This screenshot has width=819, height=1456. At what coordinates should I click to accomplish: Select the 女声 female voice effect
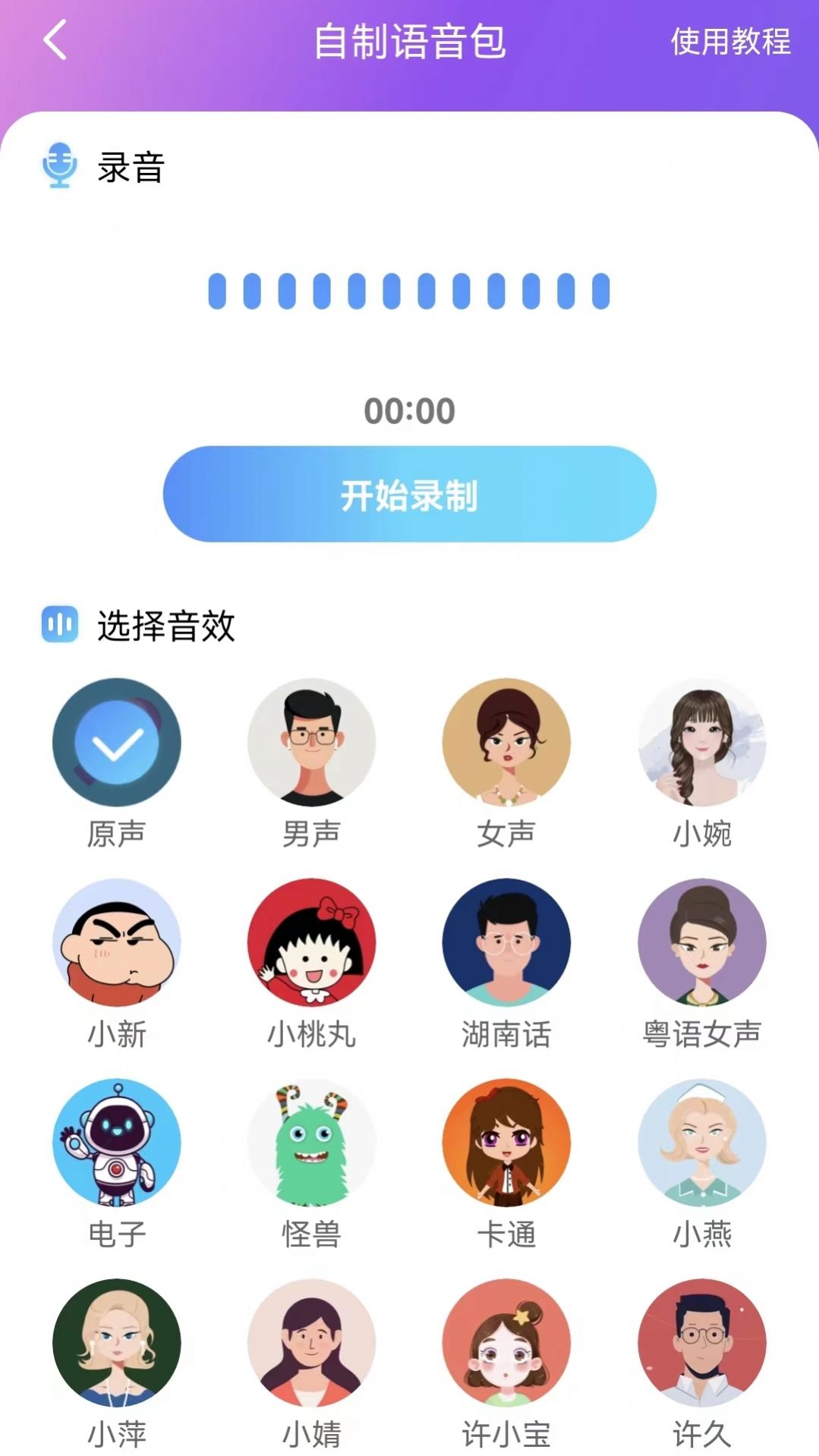[506, 744]
